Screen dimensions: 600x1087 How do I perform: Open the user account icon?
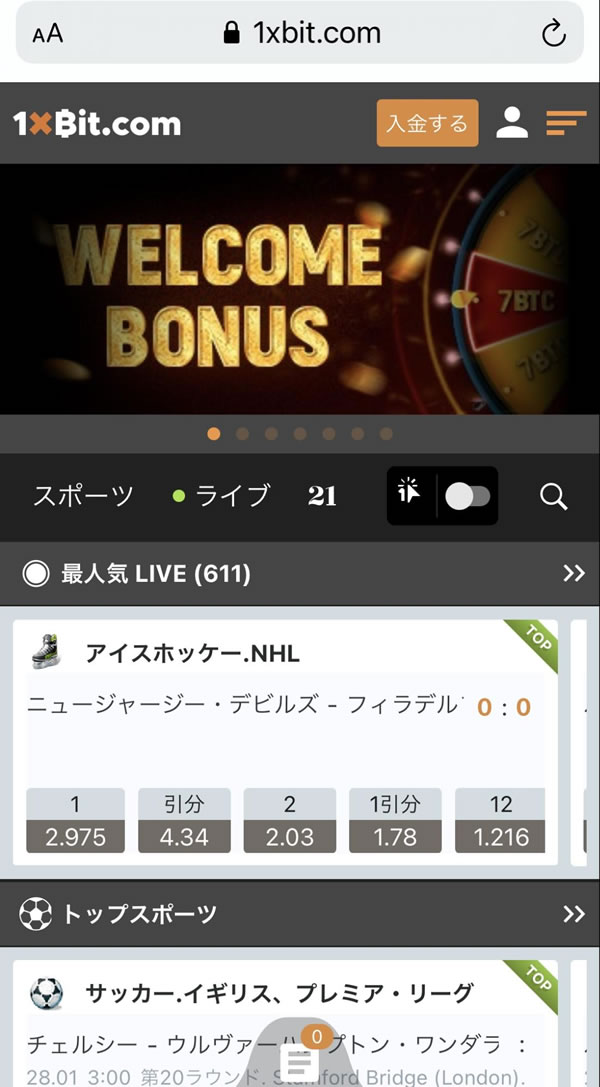click(512, 123)
